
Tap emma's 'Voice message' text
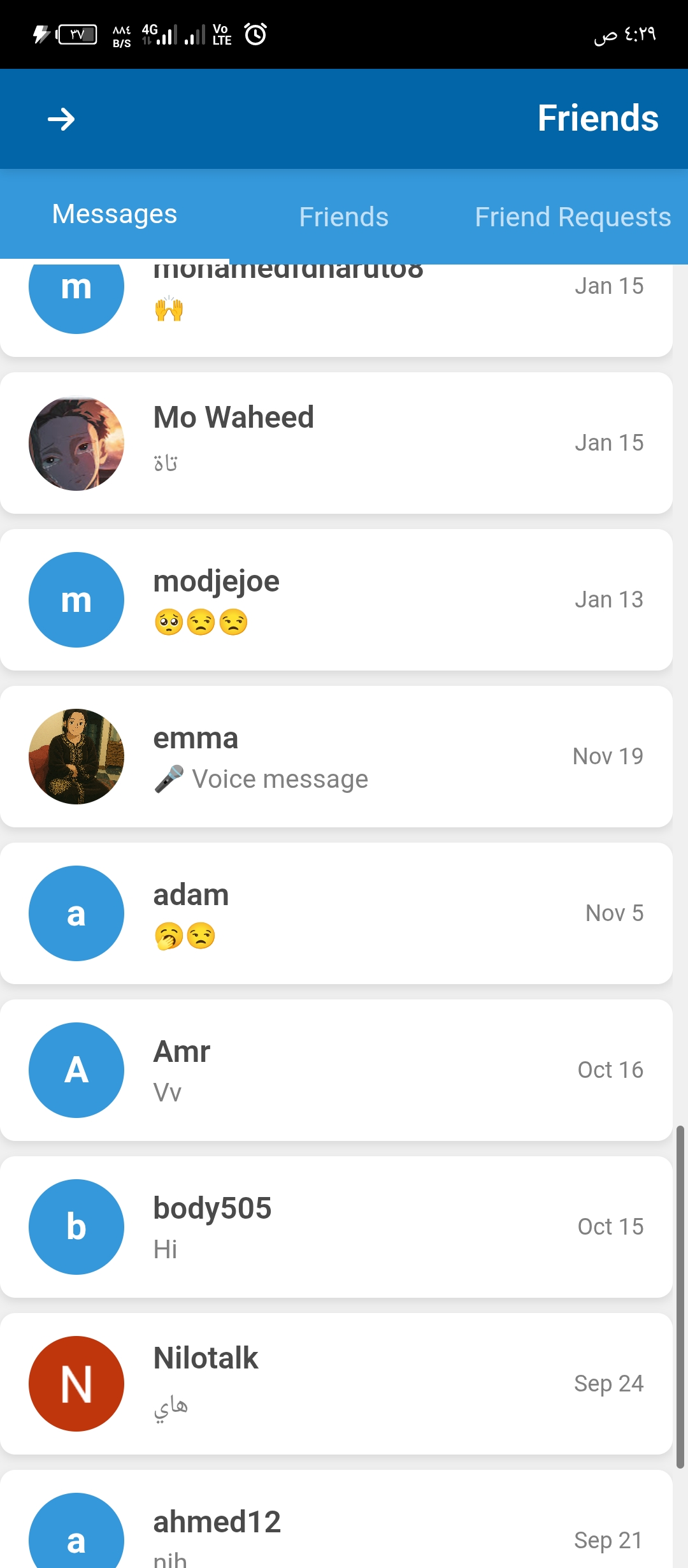click(x=280, y=778)
